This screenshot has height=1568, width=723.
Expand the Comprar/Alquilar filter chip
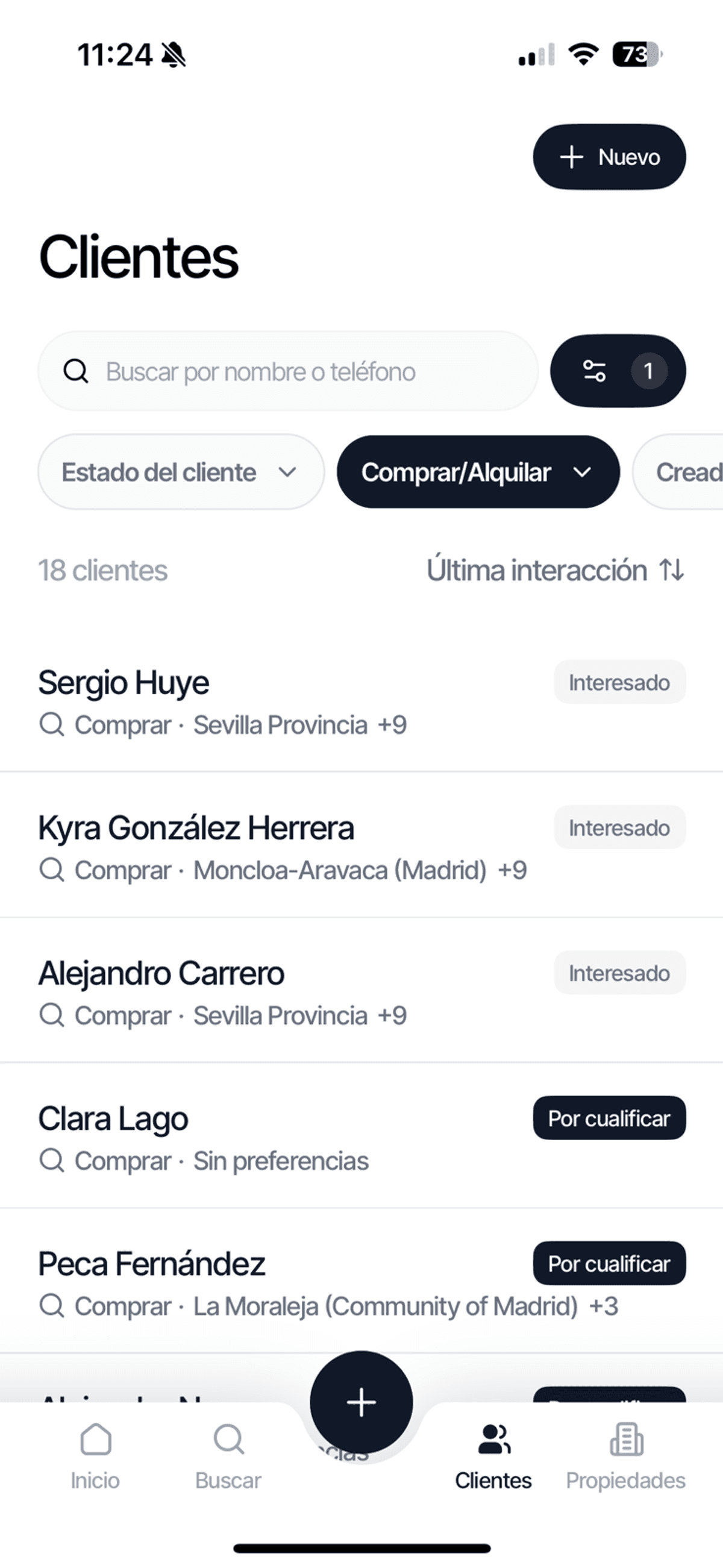tap(478, 472)
